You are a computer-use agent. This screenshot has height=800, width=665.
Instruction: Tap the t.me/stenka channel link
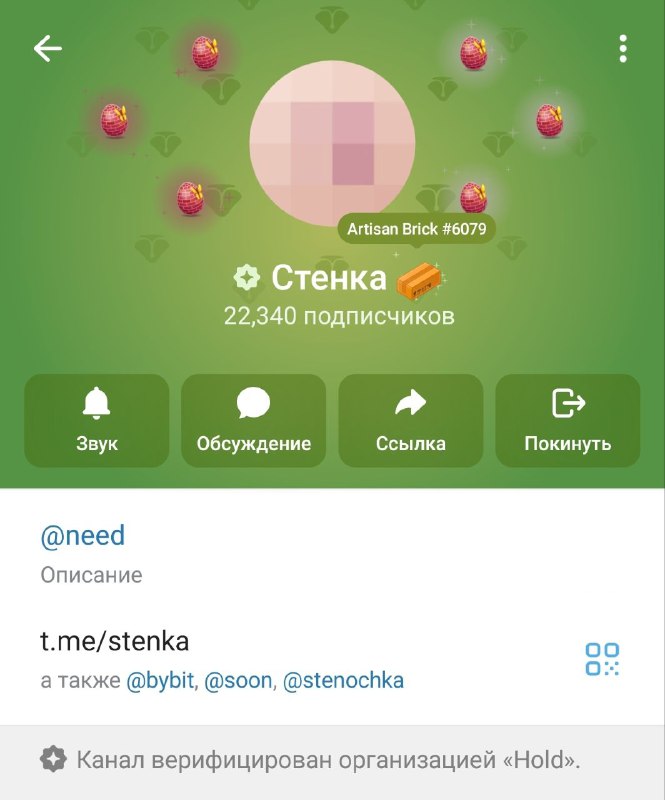click(115, 640)
